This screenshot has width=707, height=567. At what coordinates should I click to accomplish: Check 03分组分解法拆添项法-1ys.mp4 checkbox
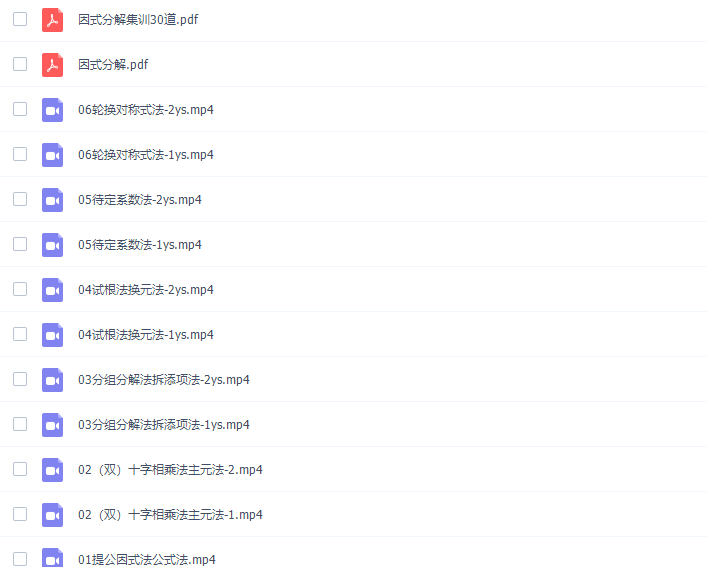pos(20,424)
